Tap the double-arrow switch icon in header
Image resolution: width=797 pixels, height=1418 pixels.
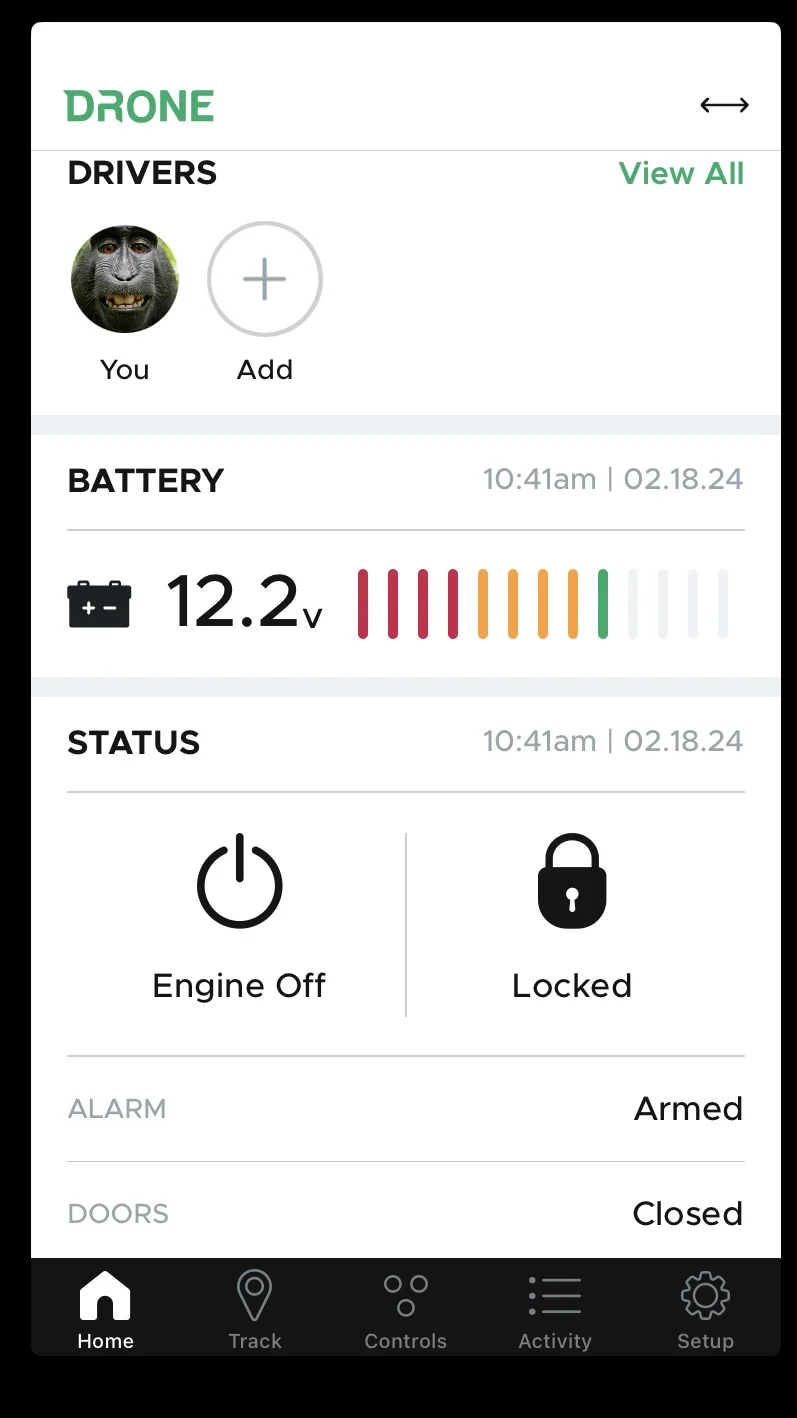click(x=724, y=105)
